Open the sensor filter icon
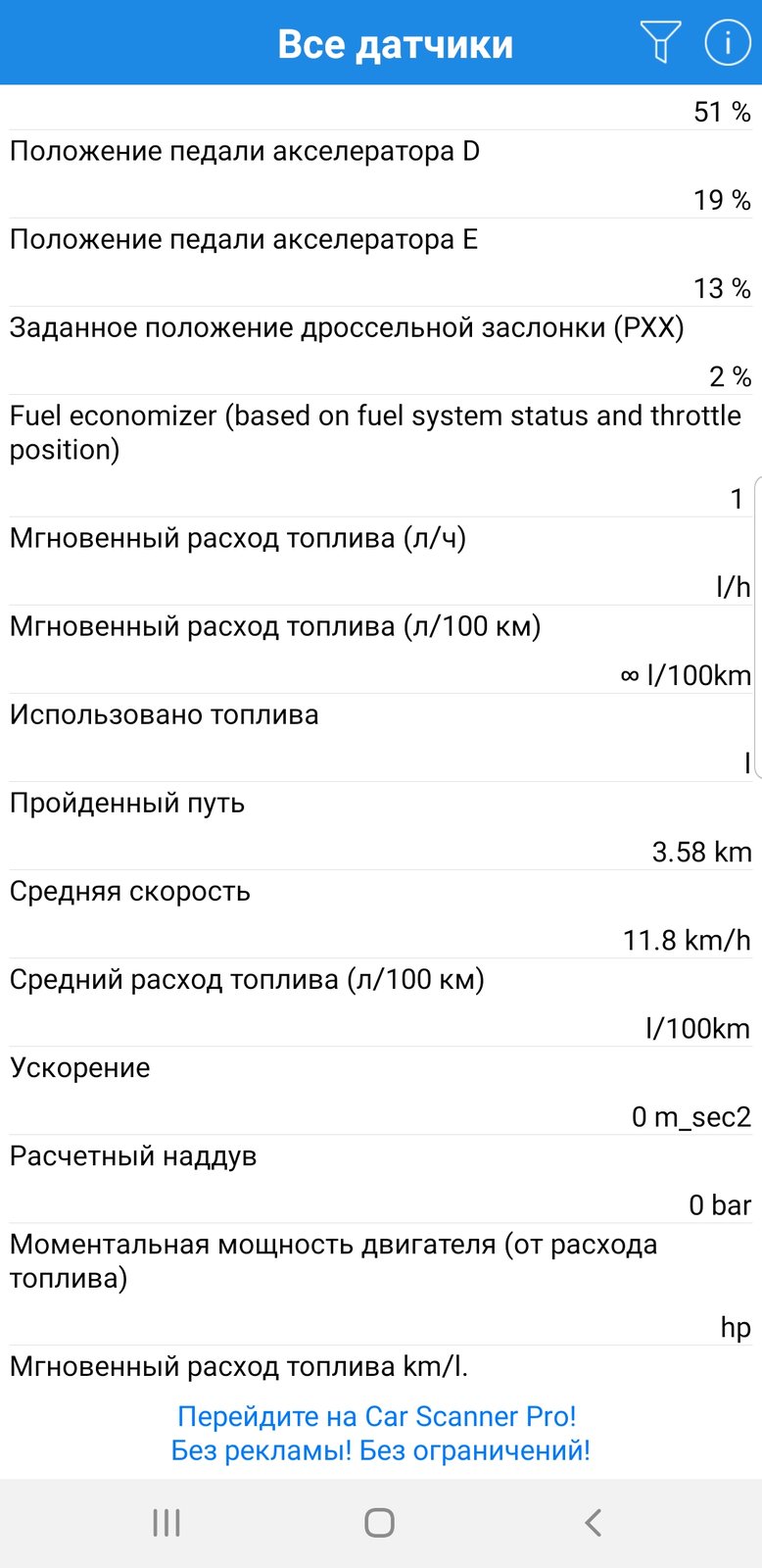This screenshot has height=1568, width=762. [660, 43]
